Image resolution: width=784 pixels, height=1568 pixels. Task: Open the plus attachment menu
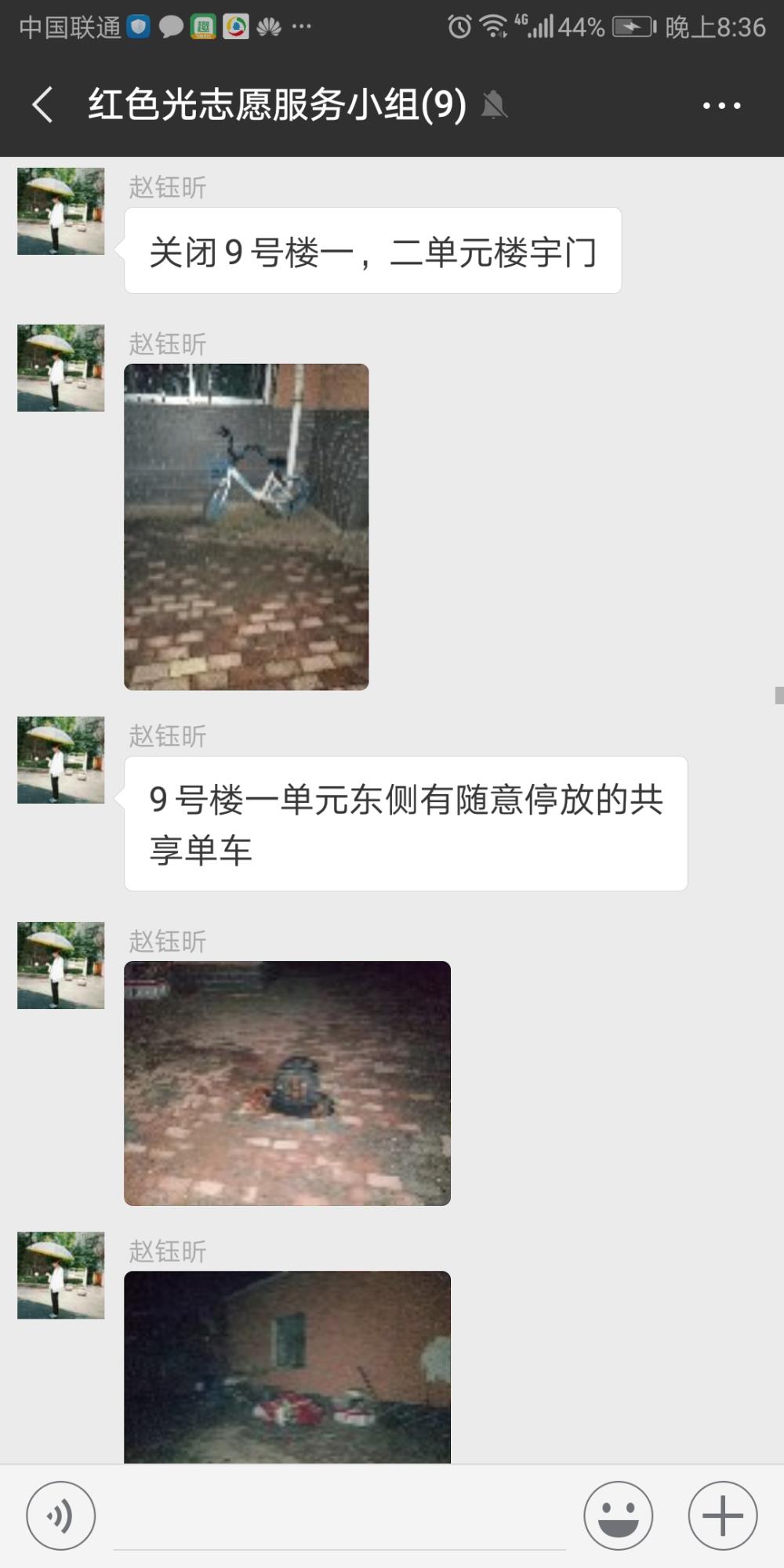coord(723,1515)
